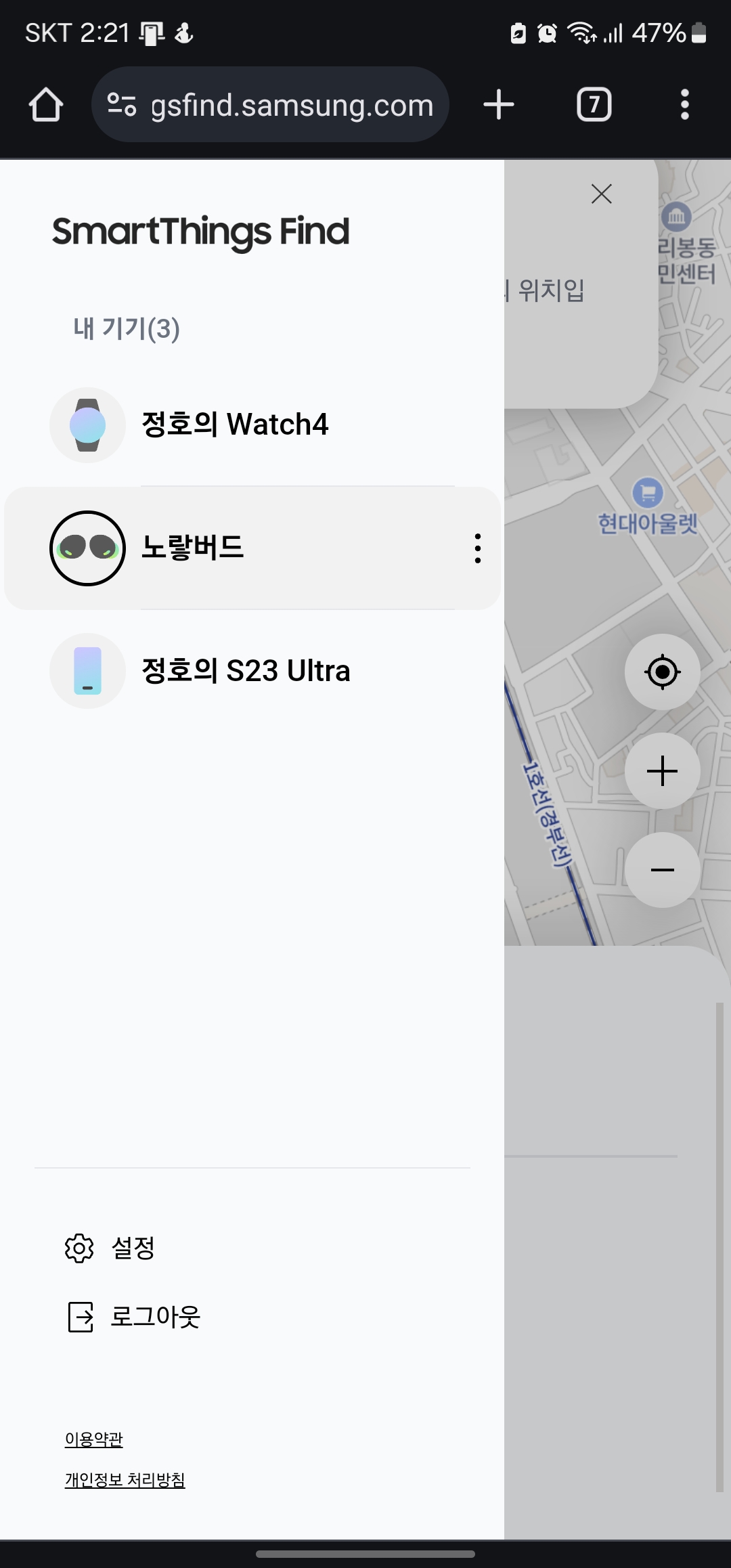Close the location card on the map
The width and height of the screenshot is (731, 1568).
coord(602,194)
